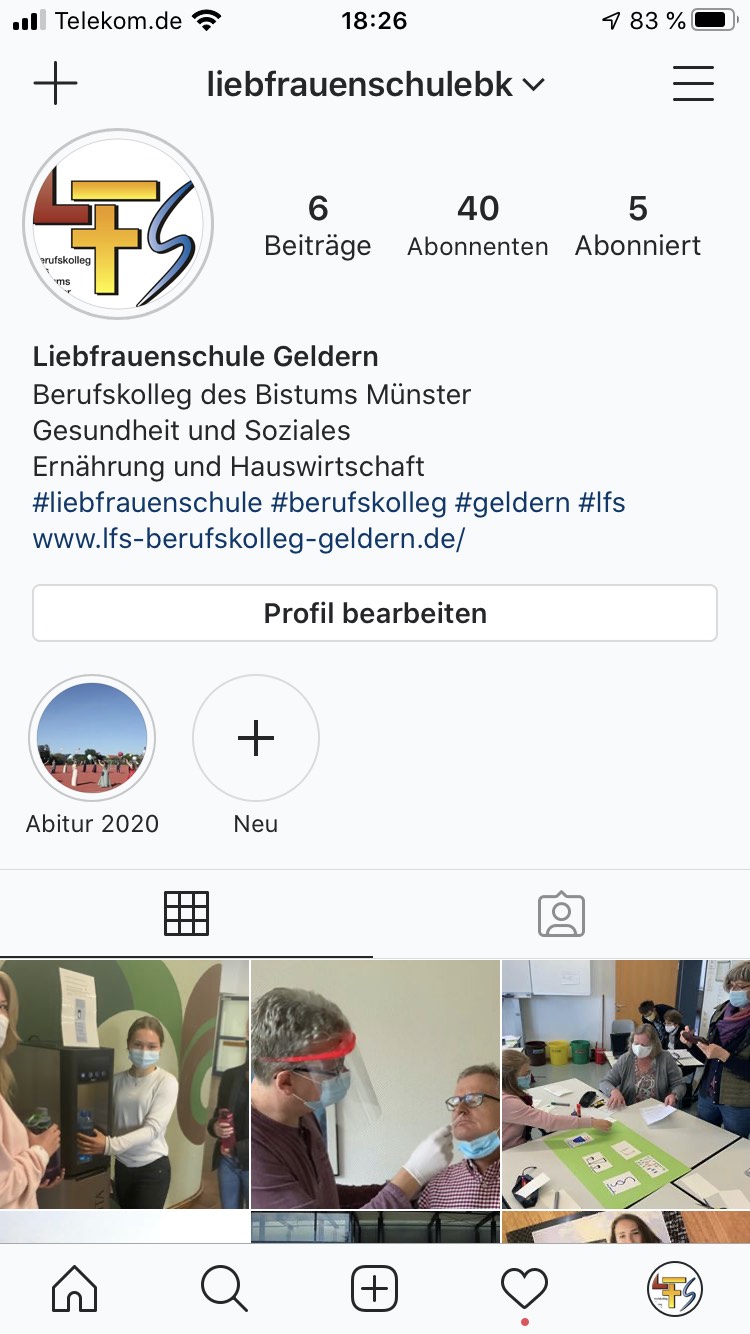Switch to the tagged photos tab
This screenshot has height=1334, width=750.
561,913
